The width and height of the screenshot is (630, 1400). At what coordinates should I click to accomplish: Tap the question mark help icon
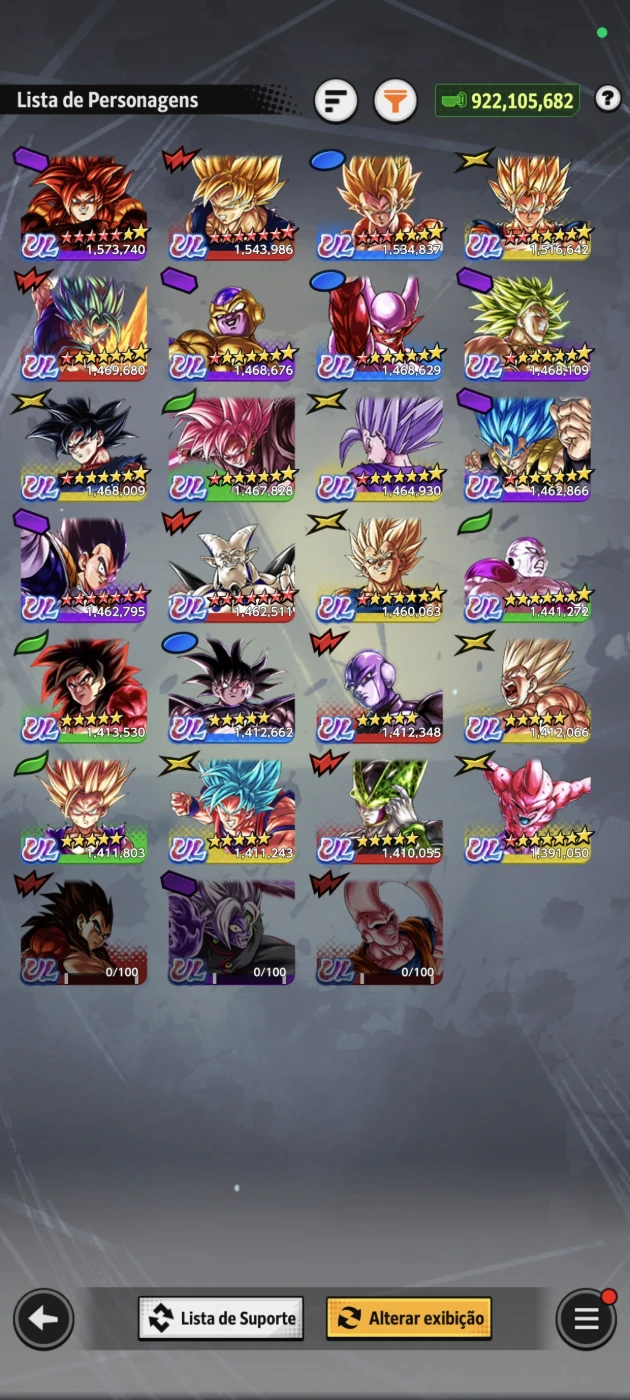coord(607,99)
